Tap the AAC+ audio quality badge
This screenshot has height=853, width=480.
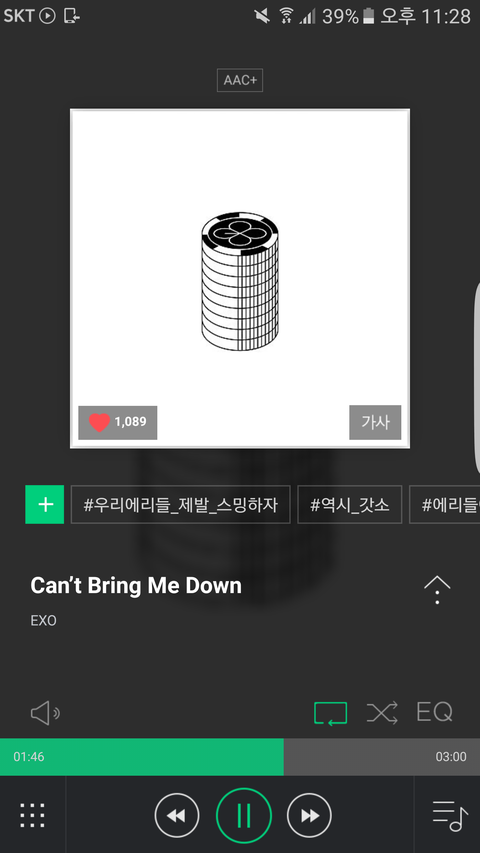(x=240, y=81)
